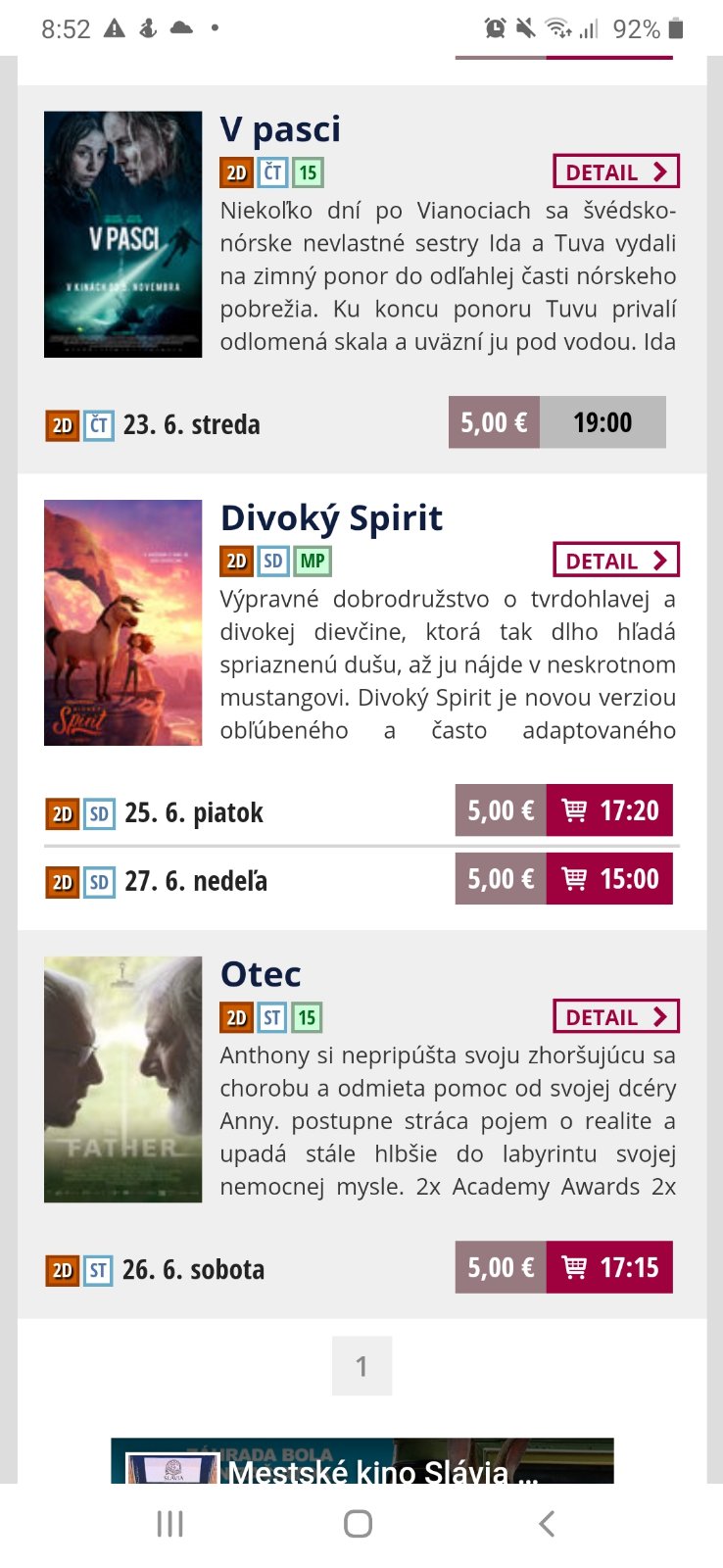Screen dimensions: 723x1568
Task: Select page 1 in pagination
Action: coord(361,1365)
